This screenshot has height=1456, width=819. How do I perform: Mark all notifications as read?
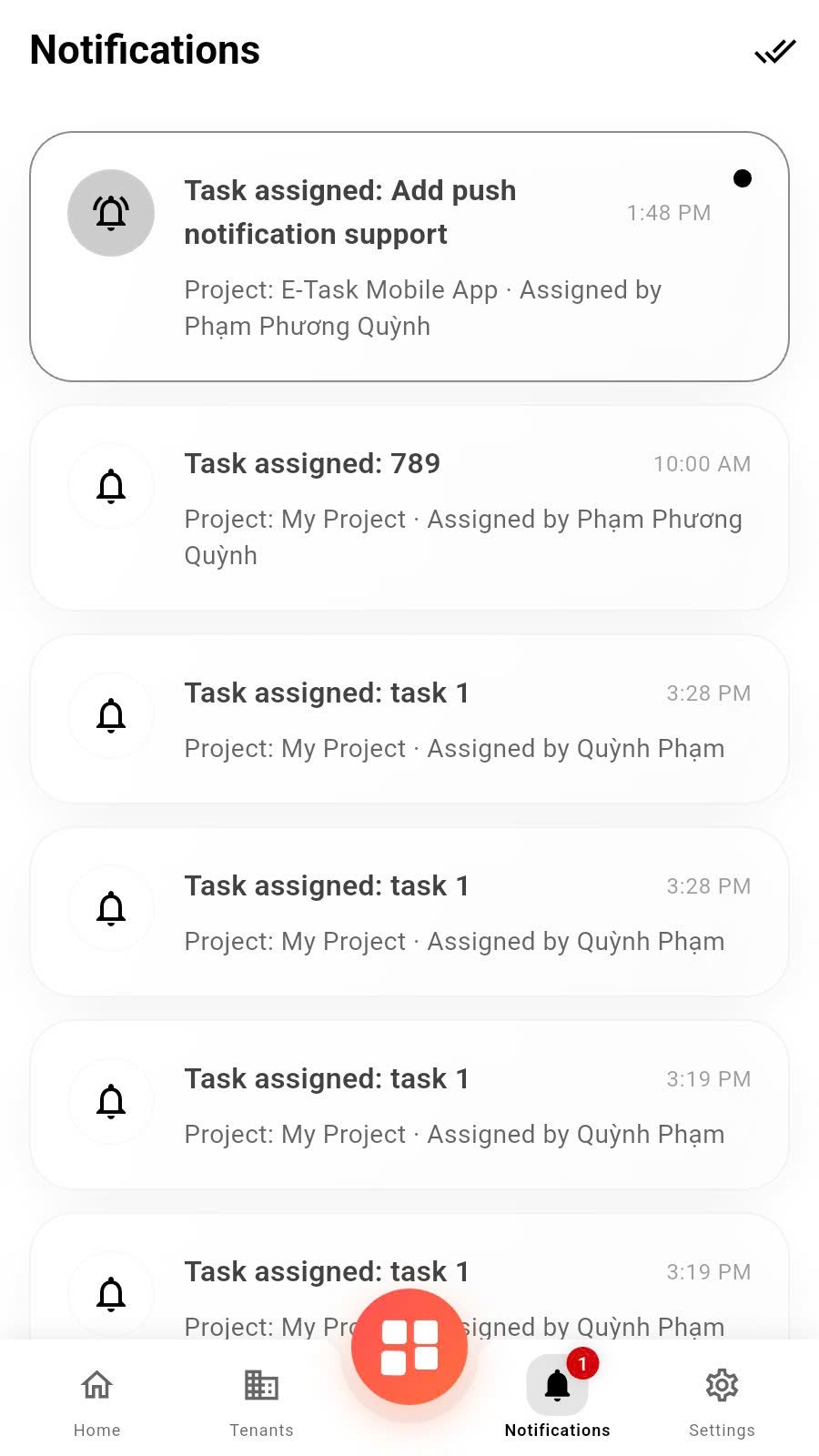(x=774, y=51)
